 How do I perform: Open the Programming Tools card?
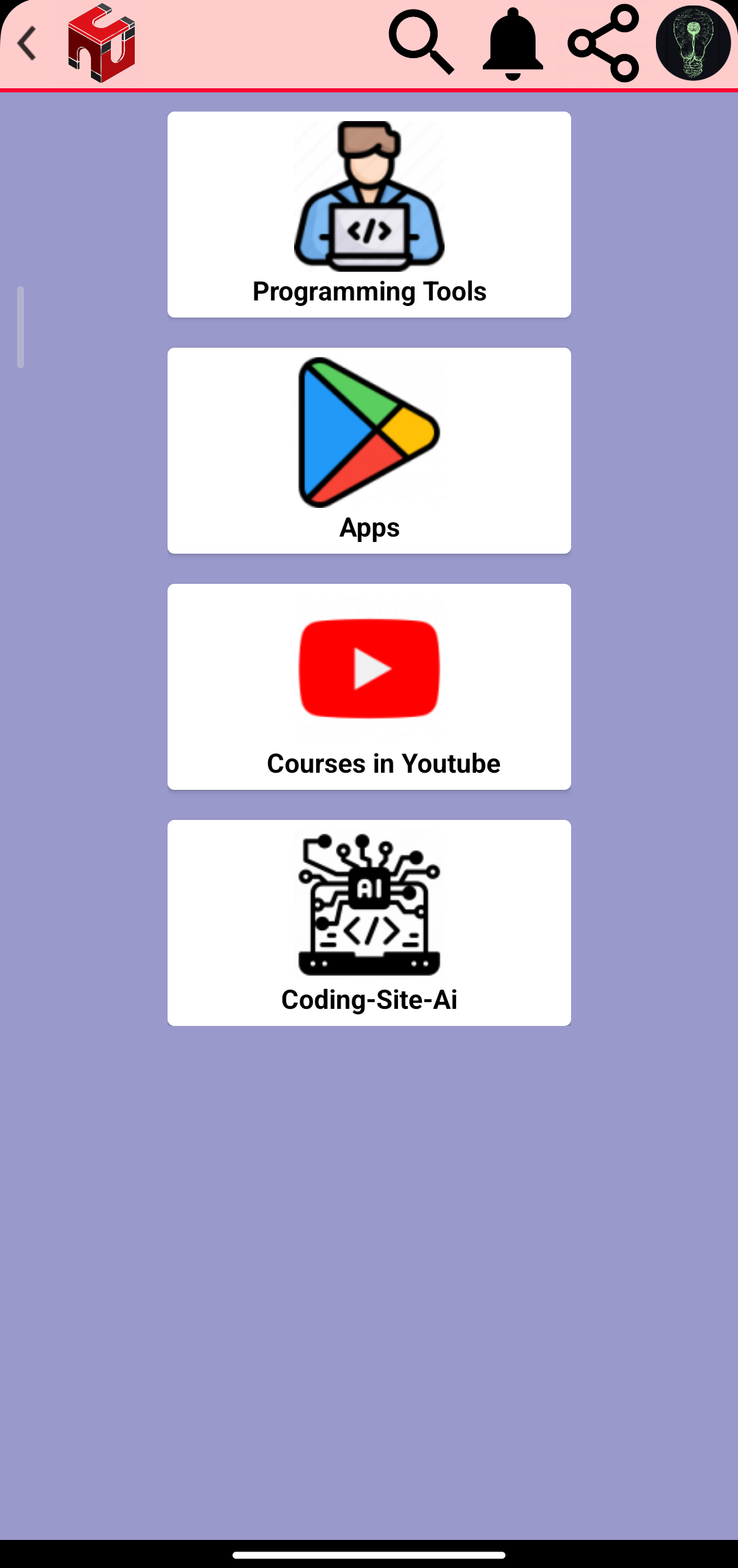tap(369, 214)
